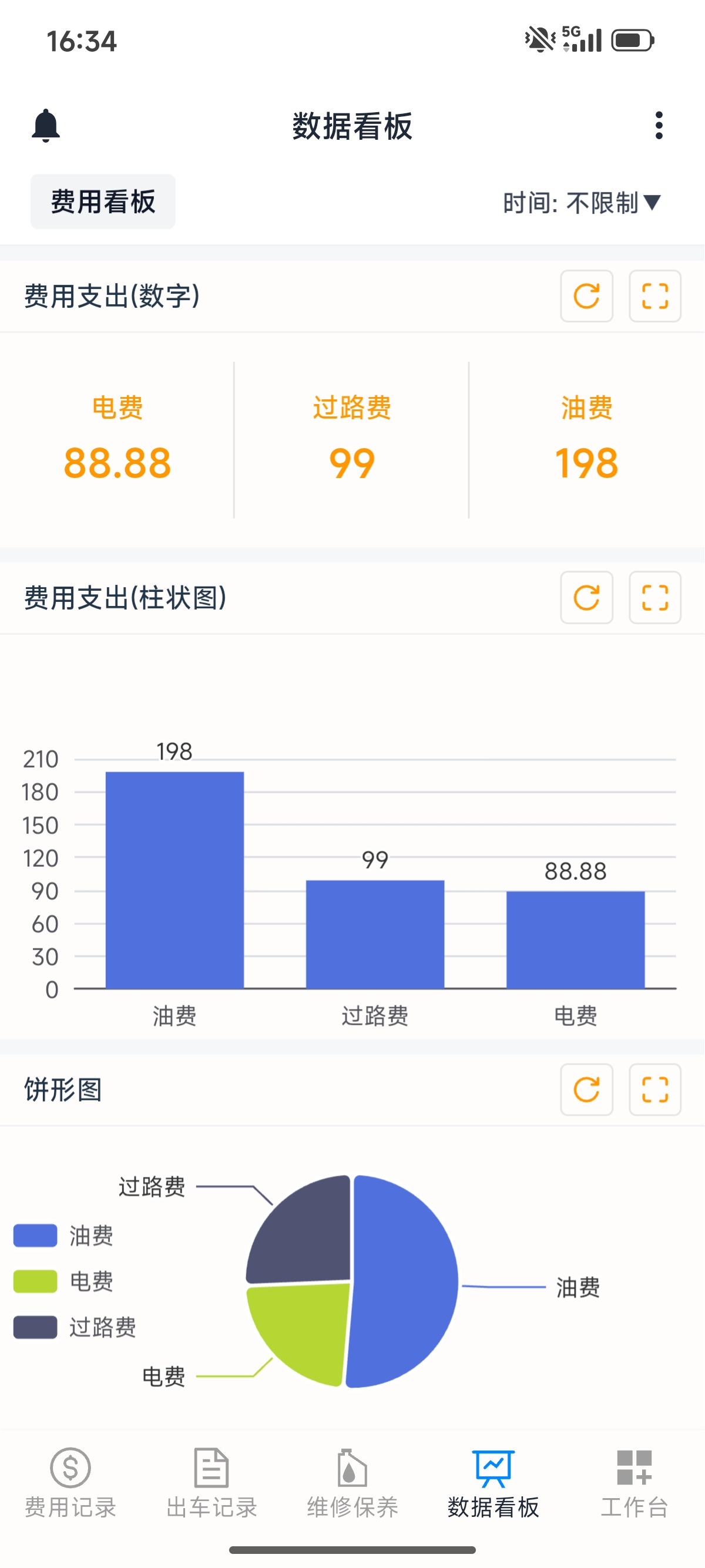705x1568 pixels.
Task: Toggle 过路费 in the pie chart legend
Action: pos(75,1327)
